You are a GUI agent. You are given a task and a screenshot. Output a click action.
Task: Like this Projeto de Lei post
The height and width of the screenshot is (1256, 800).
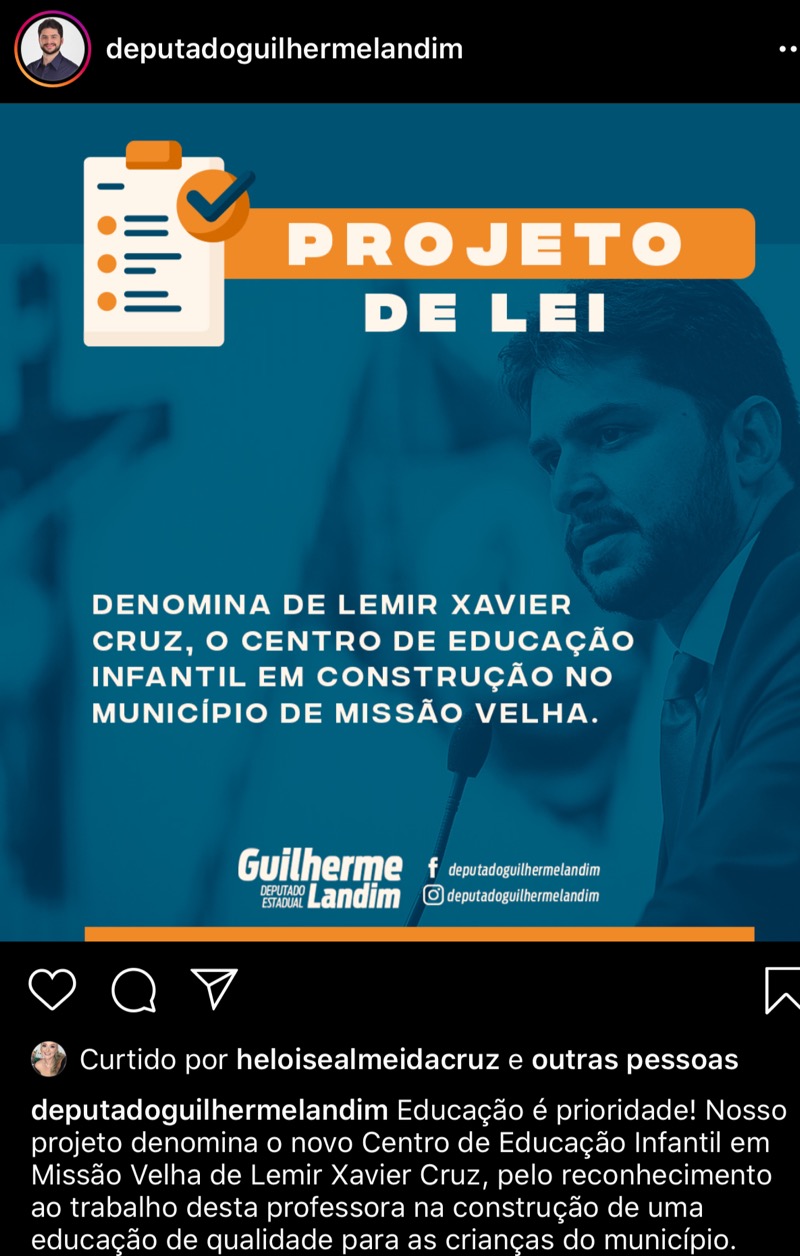(52, 990)
